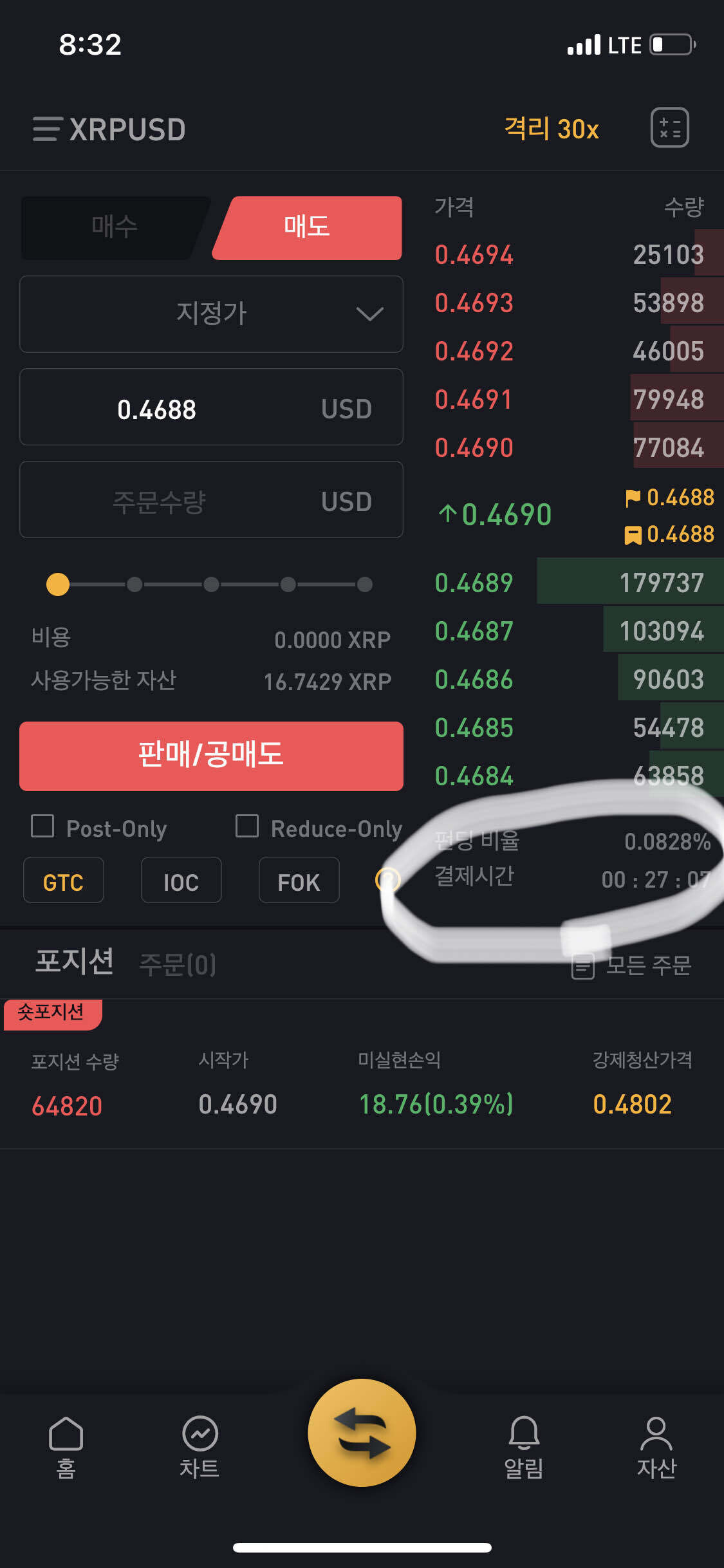Change the isolated 30x leverage setting

[551, 129]
